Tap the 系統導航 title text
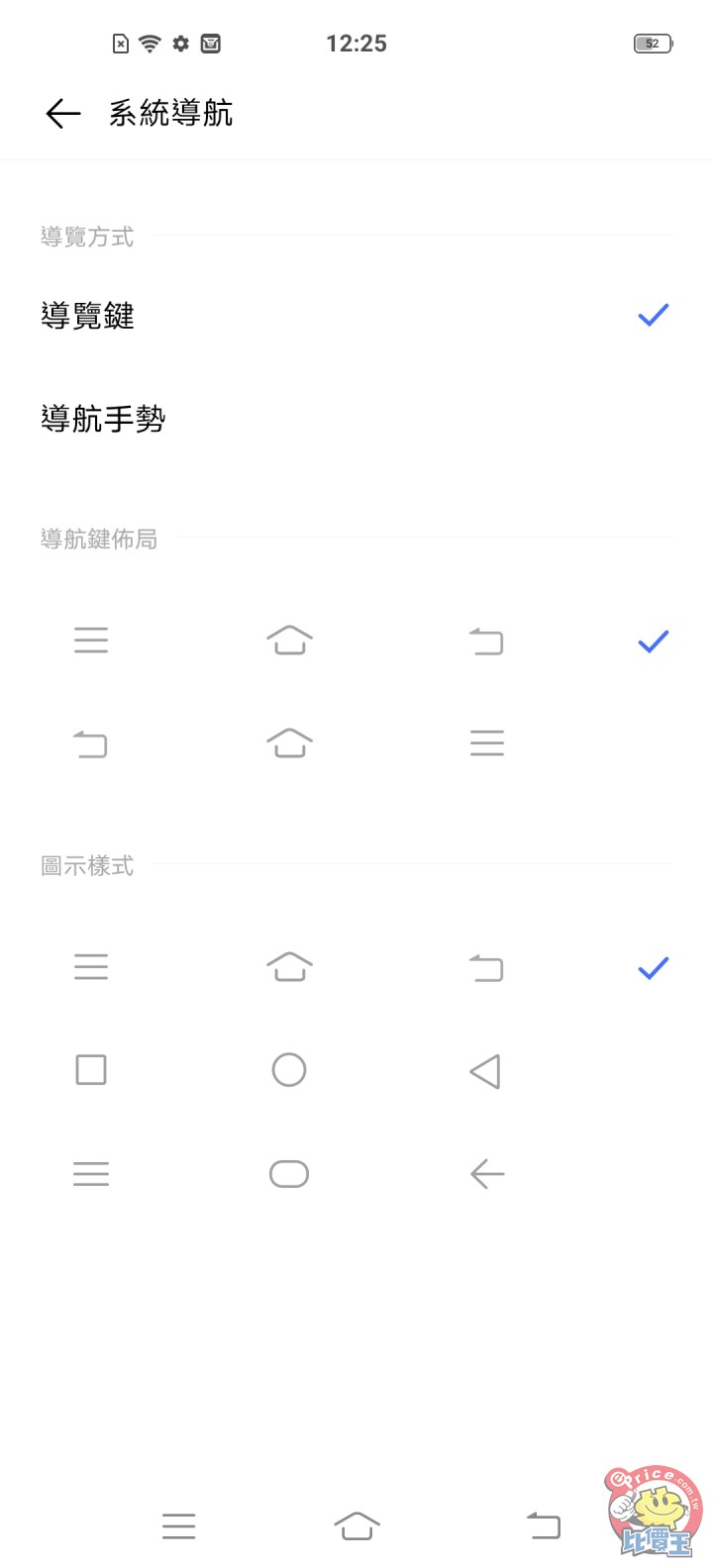Image resolution: width=713 pixels, height=1568 pixels. [x=171, y=113]
